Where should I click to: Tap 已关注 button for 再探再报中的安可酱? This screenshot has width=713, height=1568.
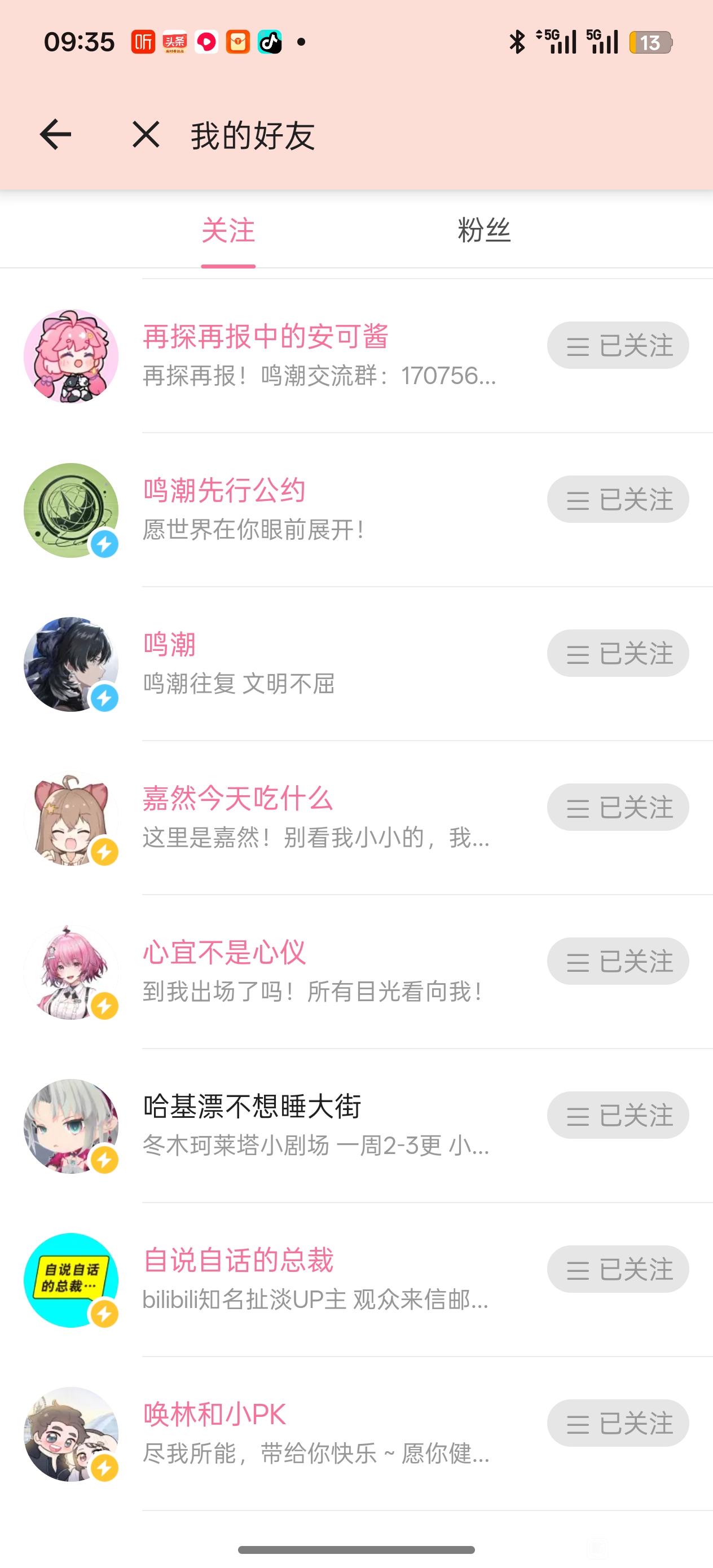click(618, 346)
